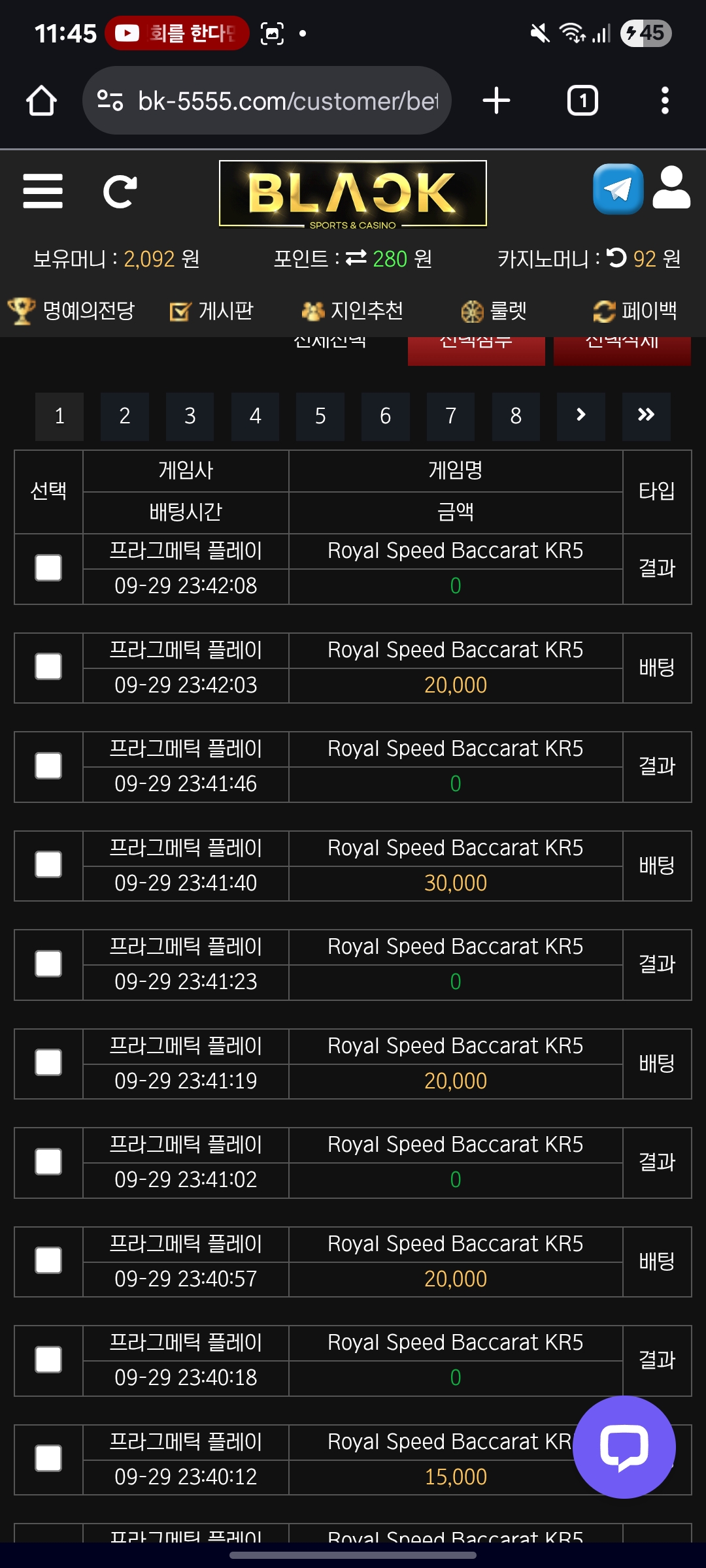The height and width of the screenshot is (1568, 706).
Task: Open the 룰렛 roulette page
Action: [494, 311]
